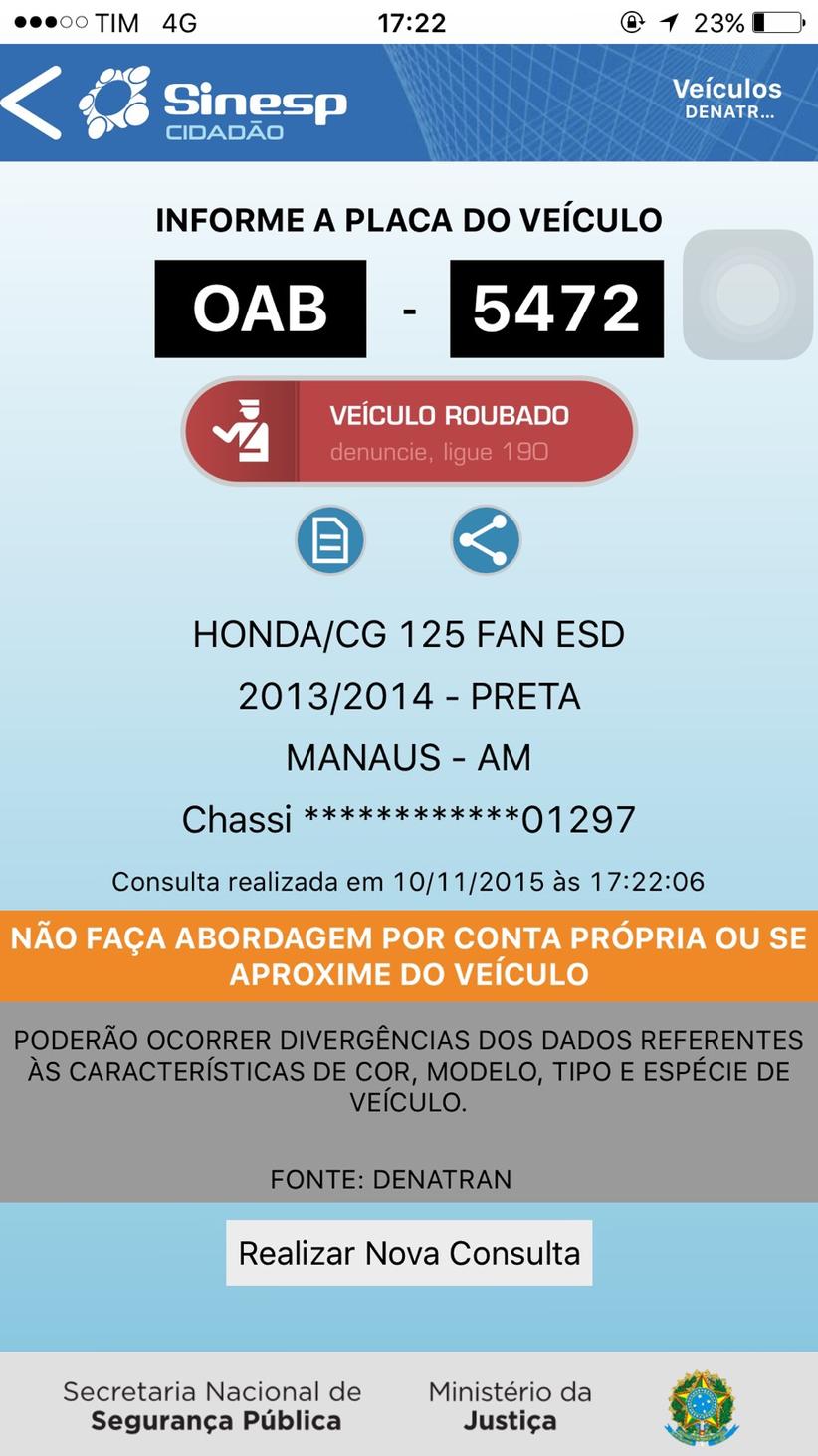This screenshot has width=818, height=1456.
Task: Tap the Veículo Roubado alert banner
Action: point(409,432)
